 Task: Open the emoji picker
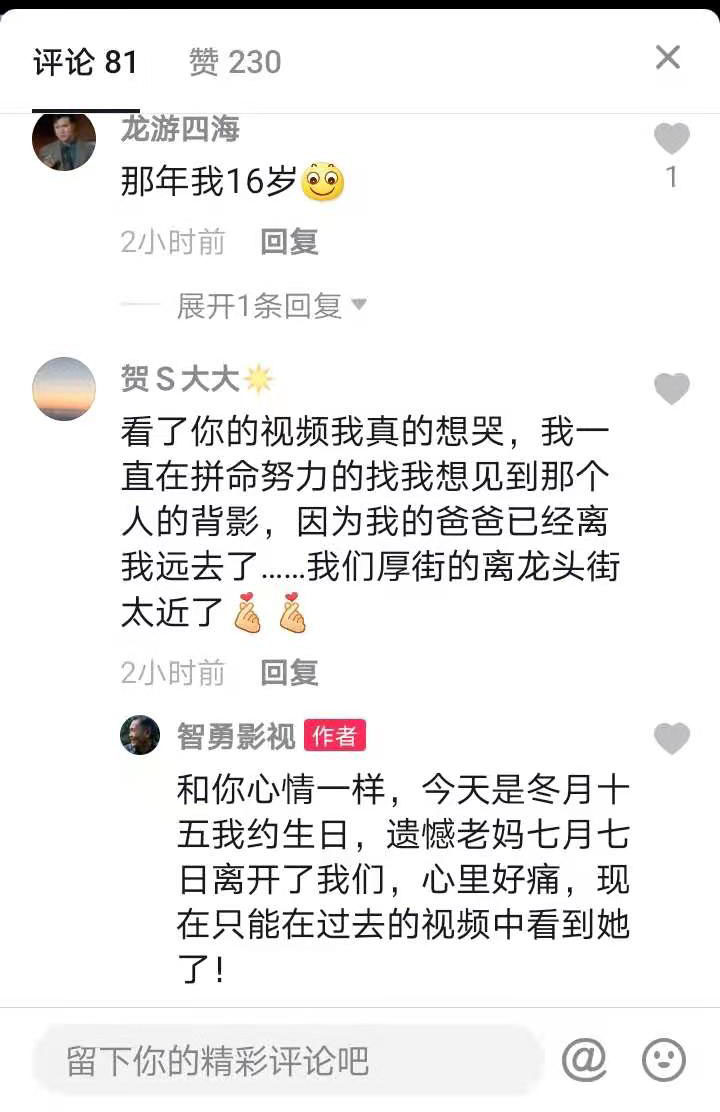click(664, 1060)
